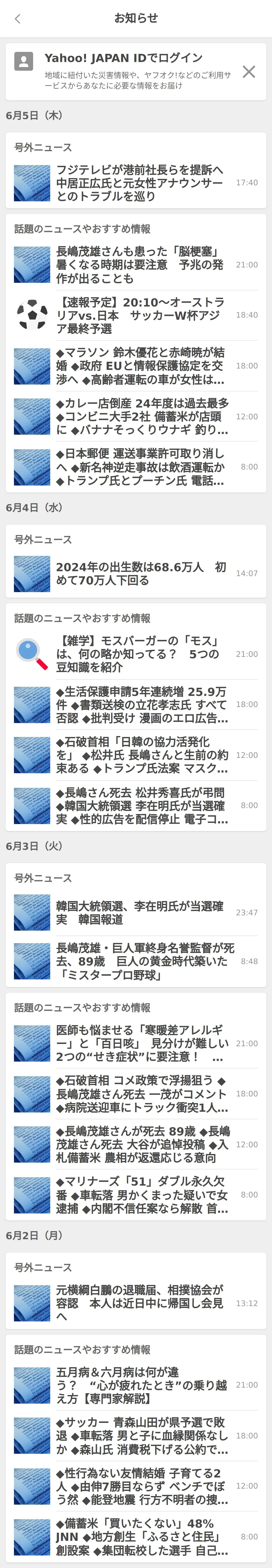Dismiss the Yahoo! JAPAN ID login banner
Screen dimensions: 272x1568
[249, 72]
